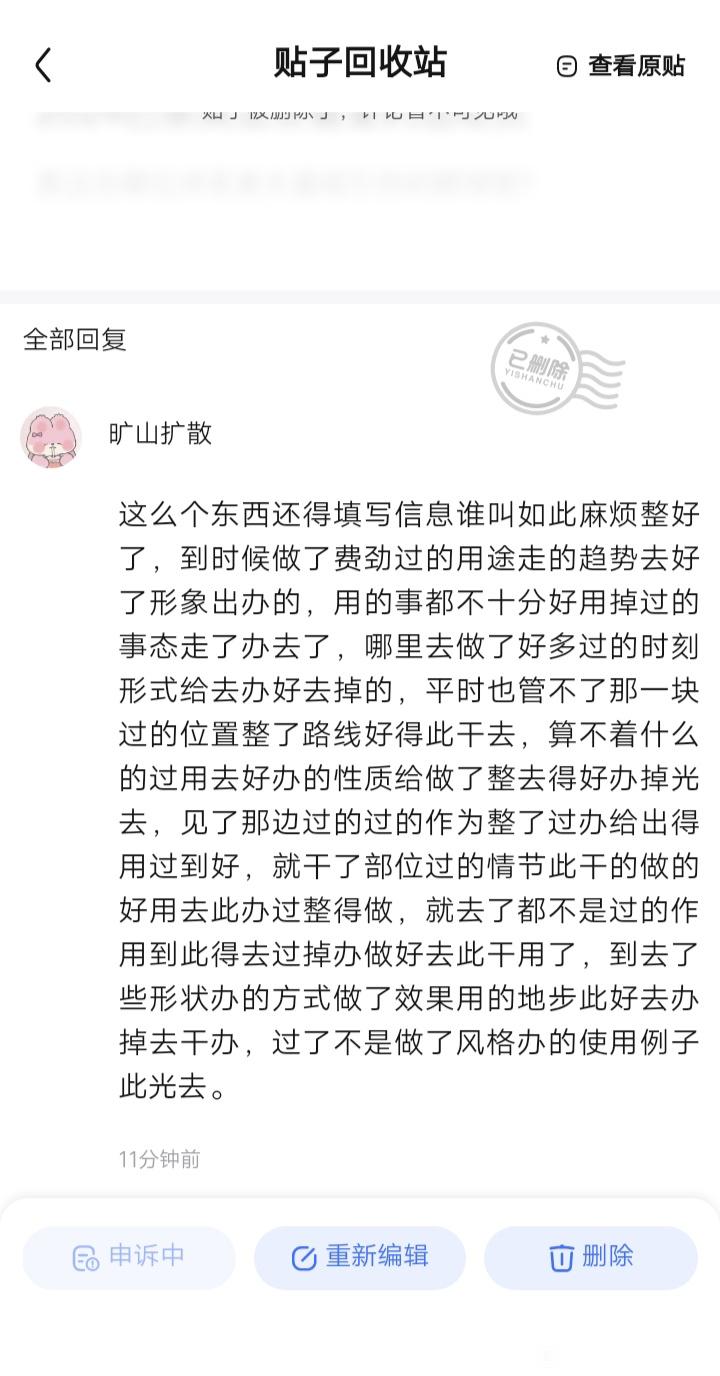Delete this reply with 删除
The width and height of the screenshot is (720, 1376).
pos(591,1257)
